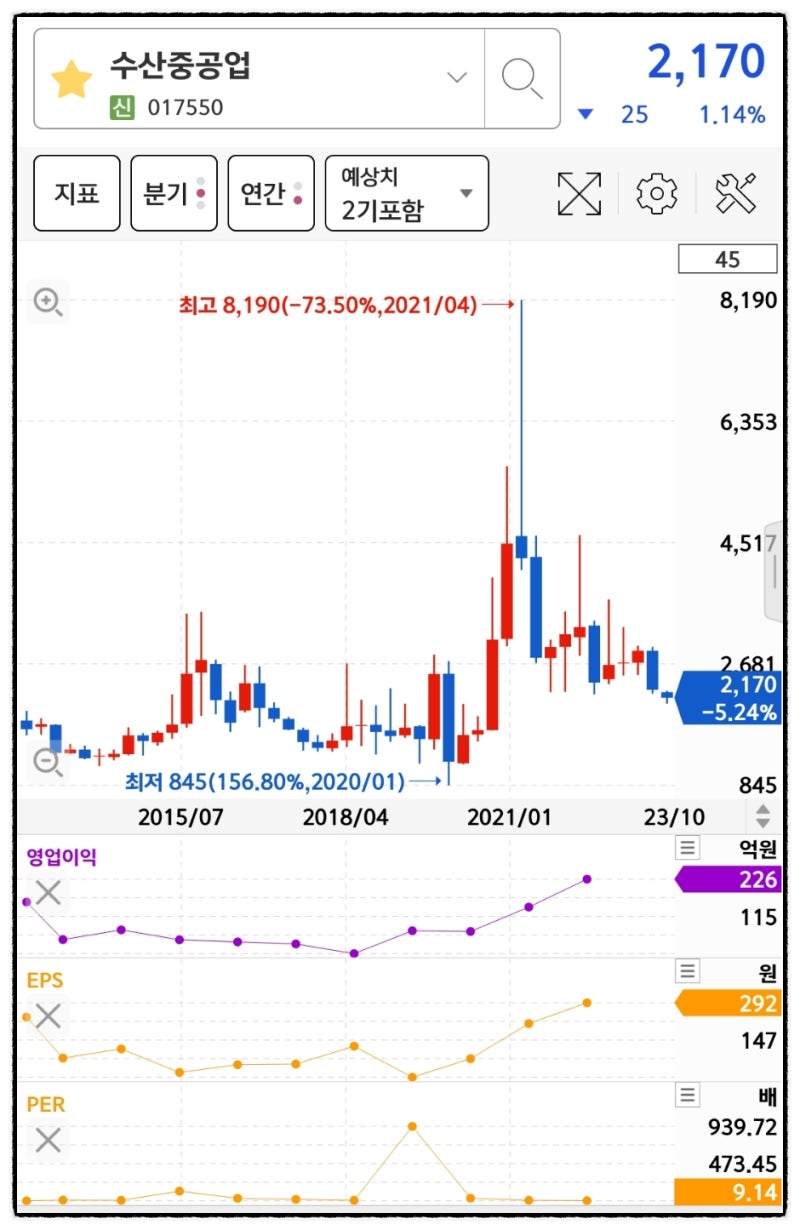Open the 영업이익 panel menu icon
800x1230 pixels.
(687, 849)
